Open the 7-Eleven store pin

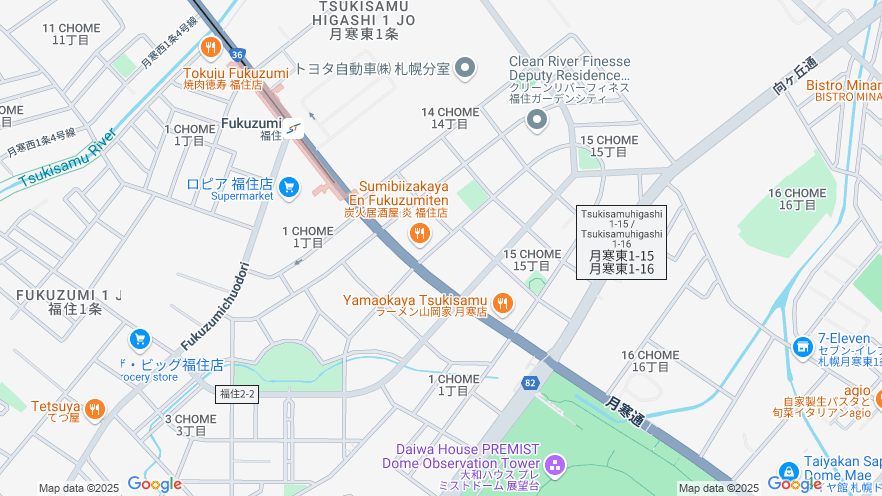[x=802, y=347]
